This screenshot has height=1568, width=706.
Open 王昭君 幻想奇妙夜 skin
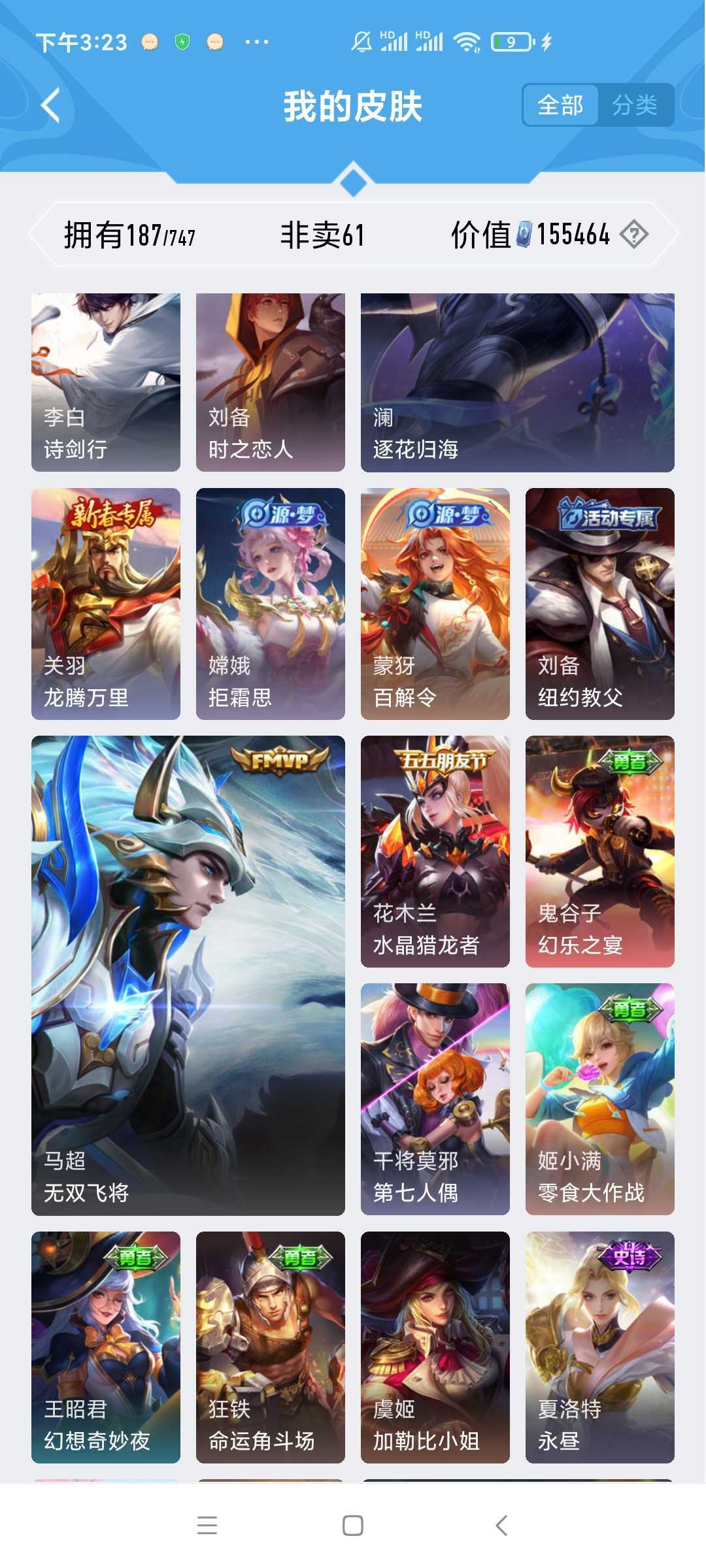click(106, 1347)
